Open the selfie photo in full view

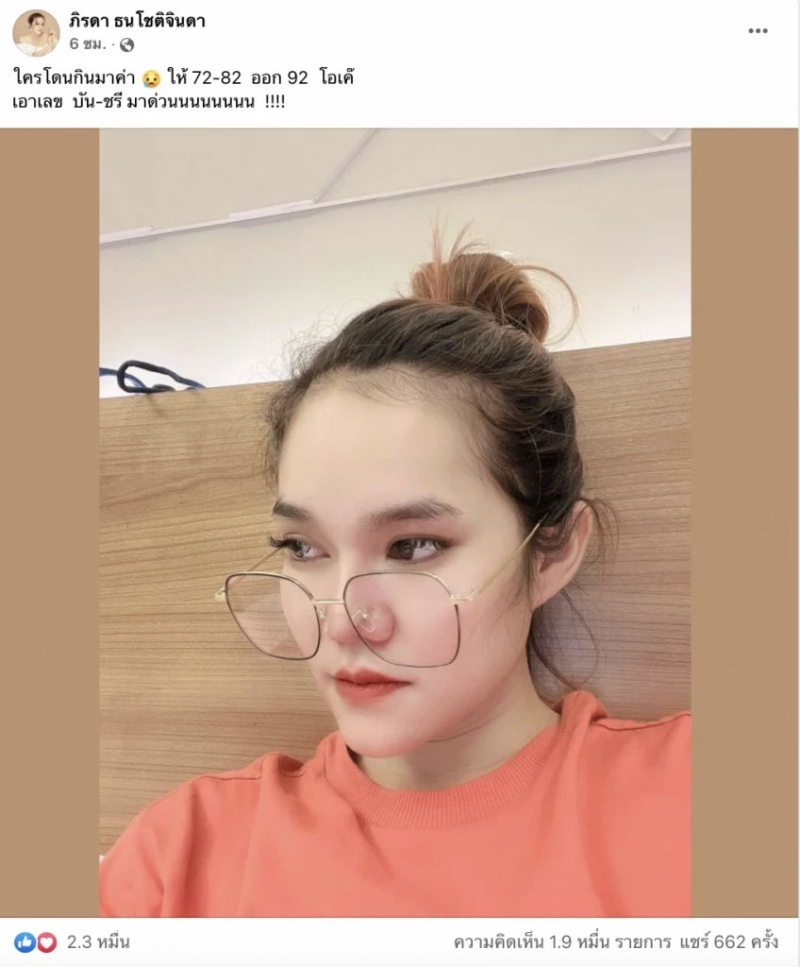pyautogui.click(x=395, y=520)
